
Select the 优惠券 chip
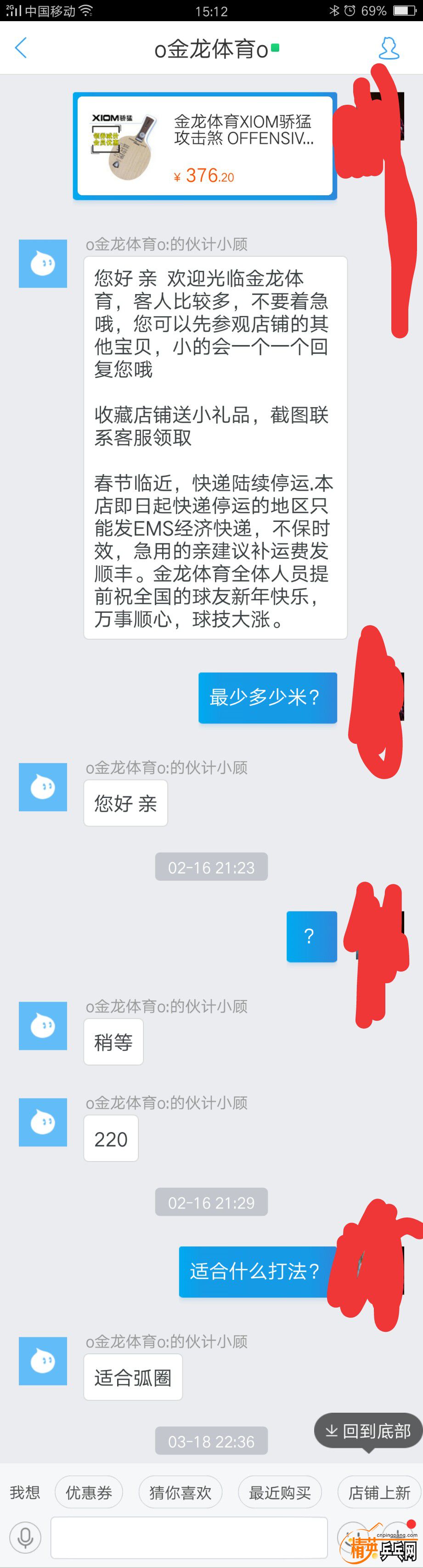(x=89, y=1493)
